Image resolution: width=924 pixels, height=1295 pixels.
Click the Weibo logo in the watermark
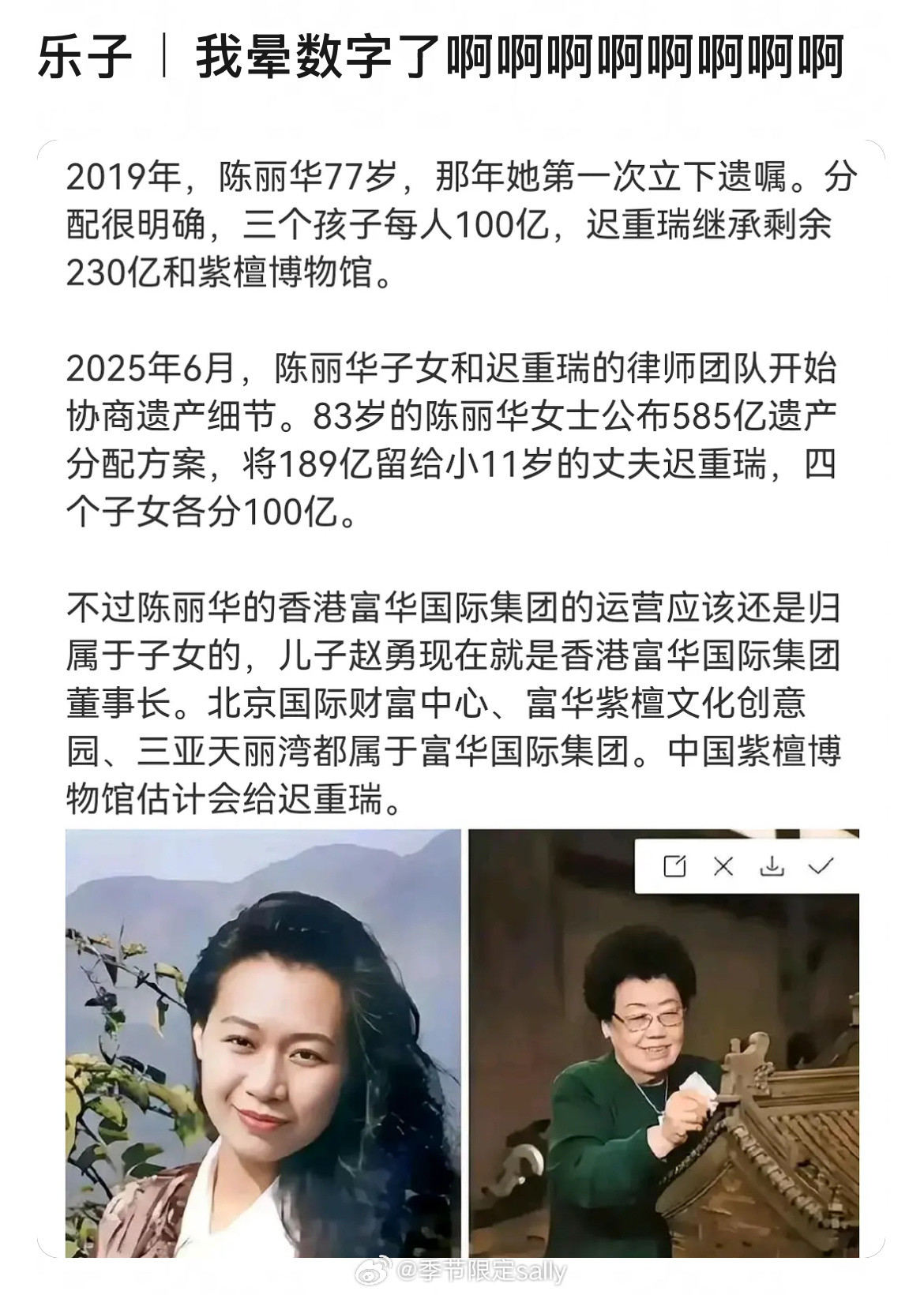374,1271
